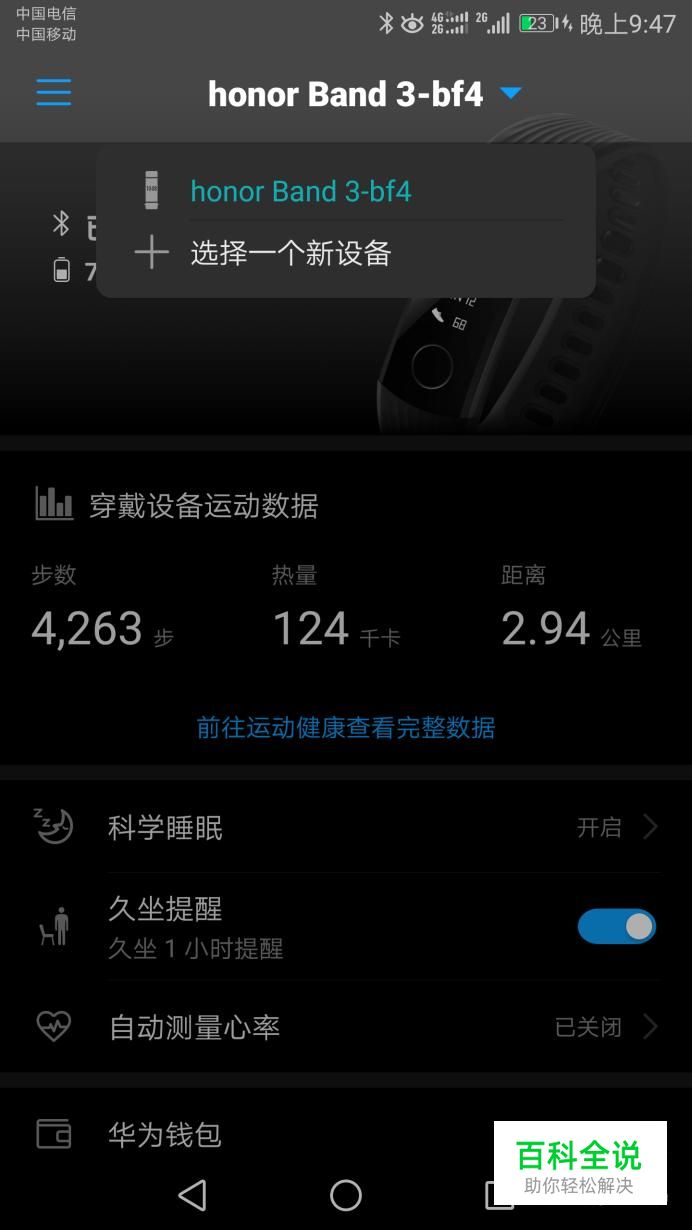Choose 选择一个新设备 to add a device

(x=290, y=253)
